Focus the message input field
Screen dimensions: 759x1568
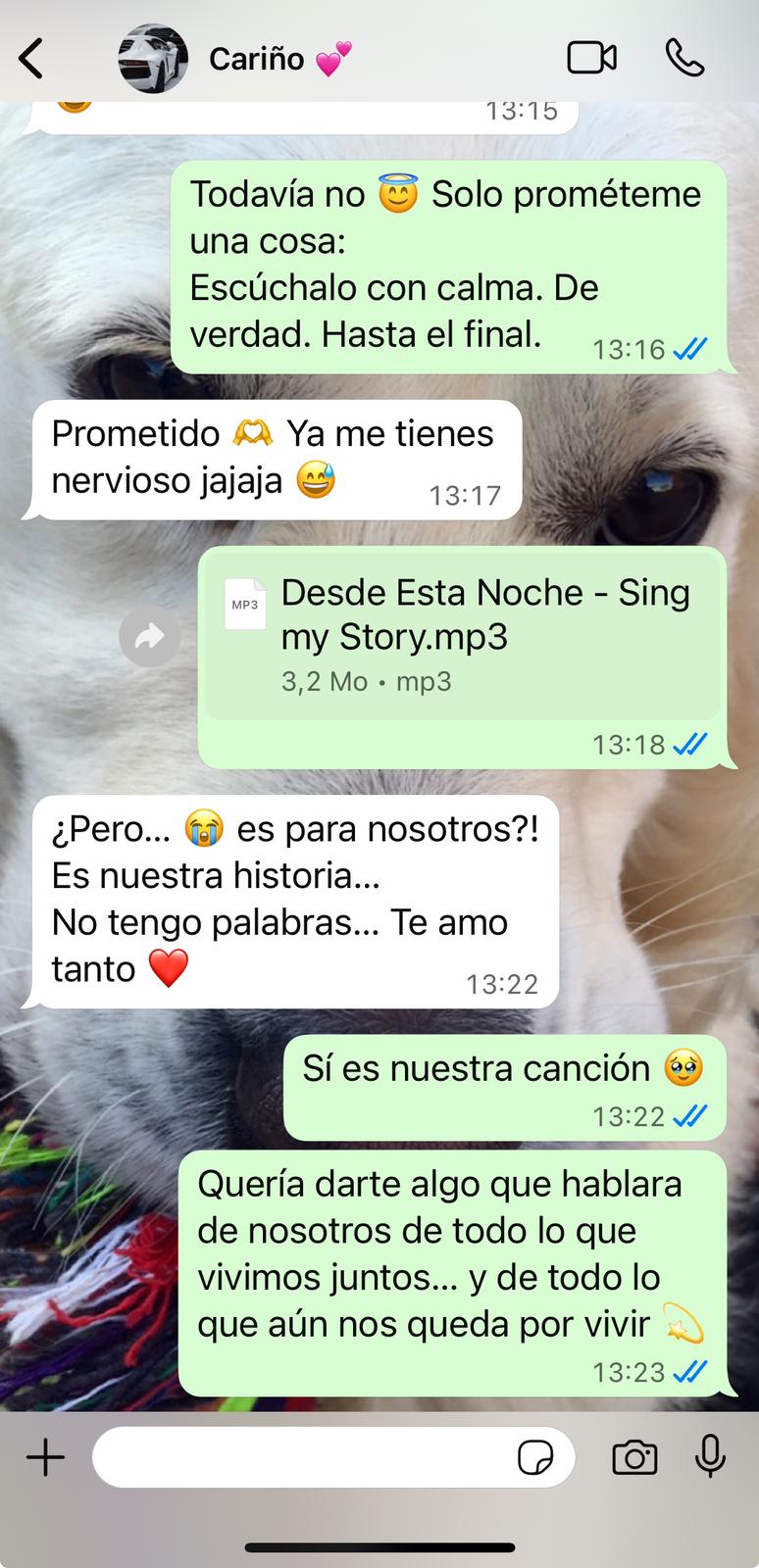click(x=304, y=1457)
